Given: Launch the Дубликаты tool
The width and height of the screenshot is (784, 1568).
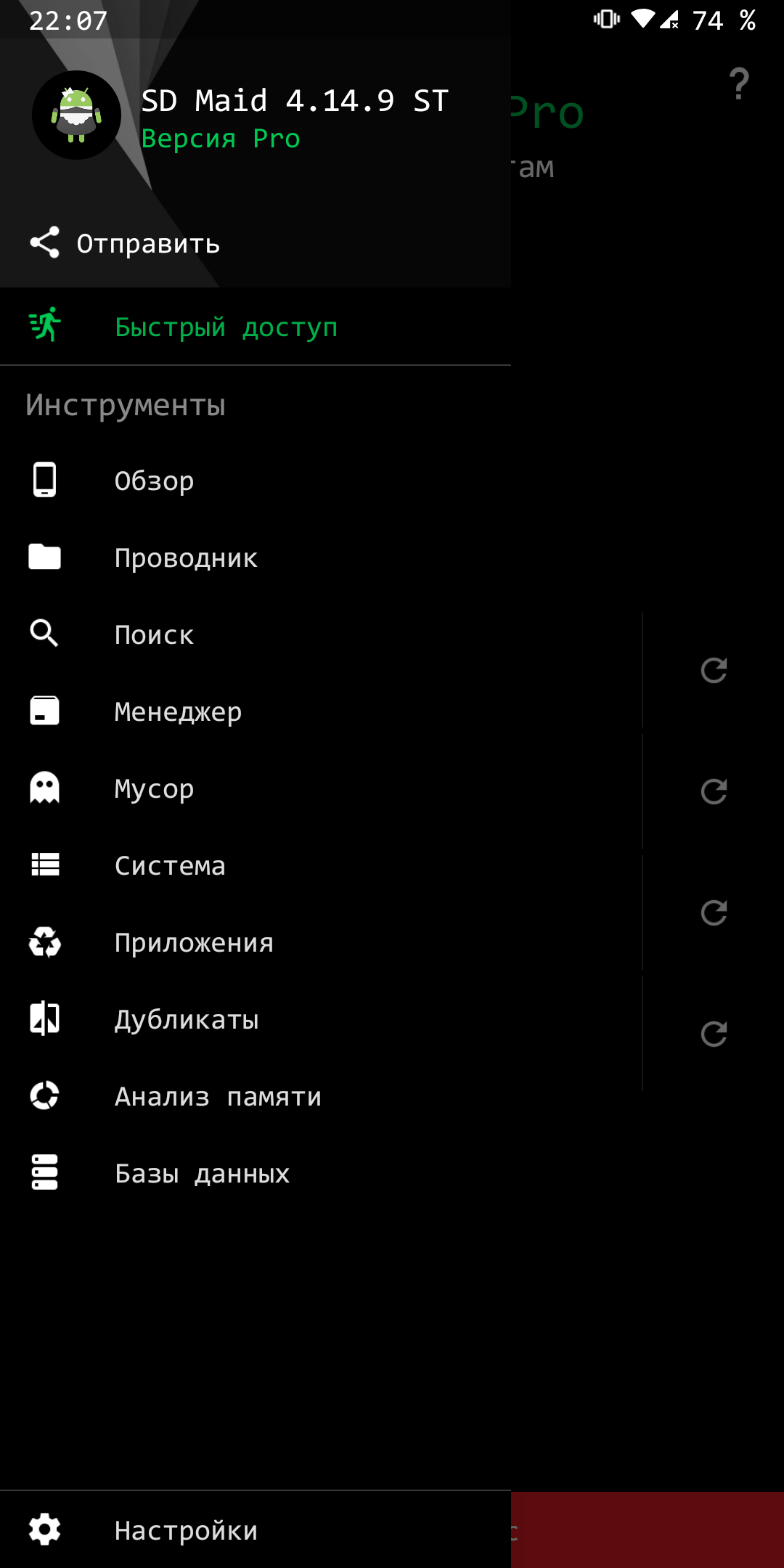Looking at the screenshot, I should click(187, 1019).
